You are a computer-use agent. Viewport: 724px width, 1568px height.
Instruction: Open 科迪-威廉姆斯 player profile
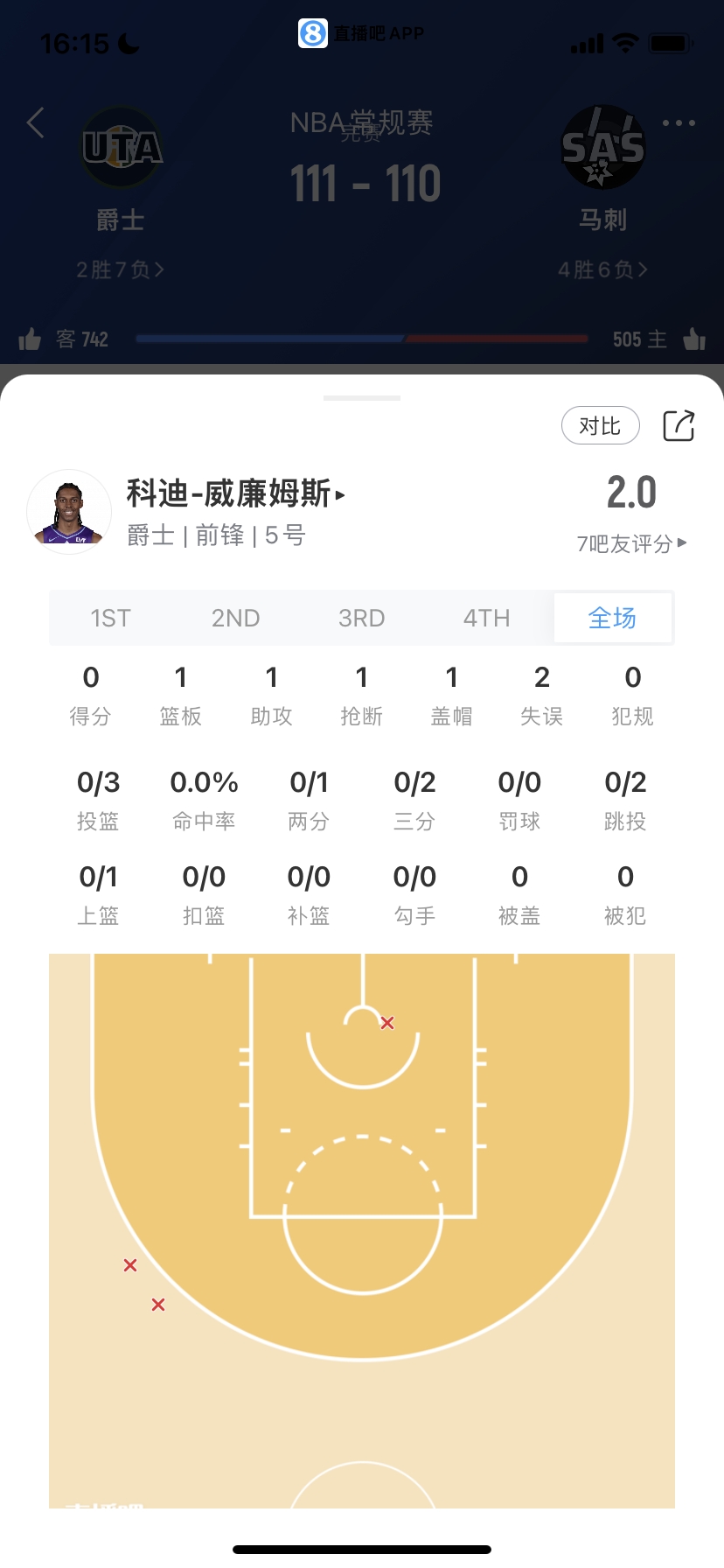tap(236, 494)
